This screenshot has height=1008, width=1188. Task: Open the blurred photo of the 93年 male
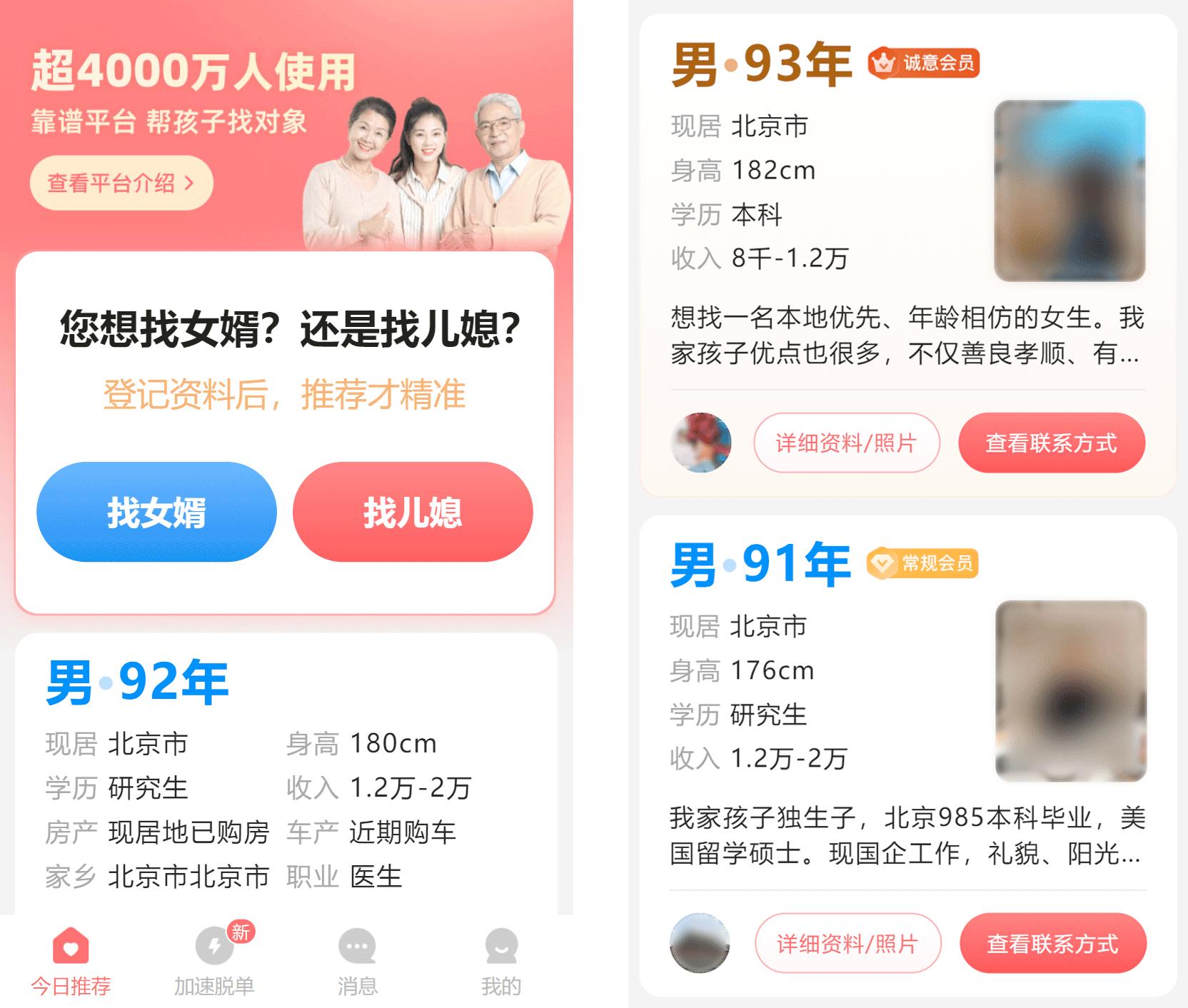tap(1069, 191)
